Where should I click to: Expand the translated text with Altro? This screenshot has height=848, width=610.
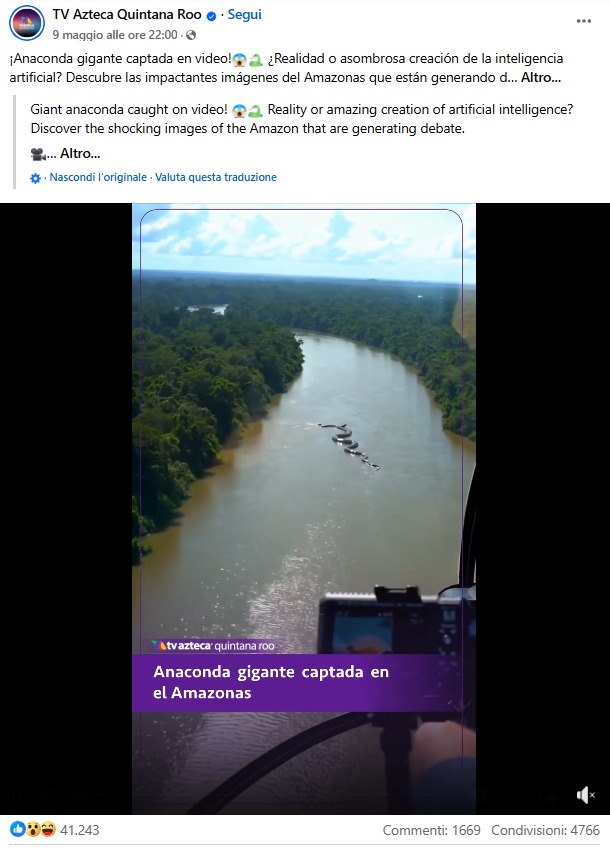(x=79, y=153)
